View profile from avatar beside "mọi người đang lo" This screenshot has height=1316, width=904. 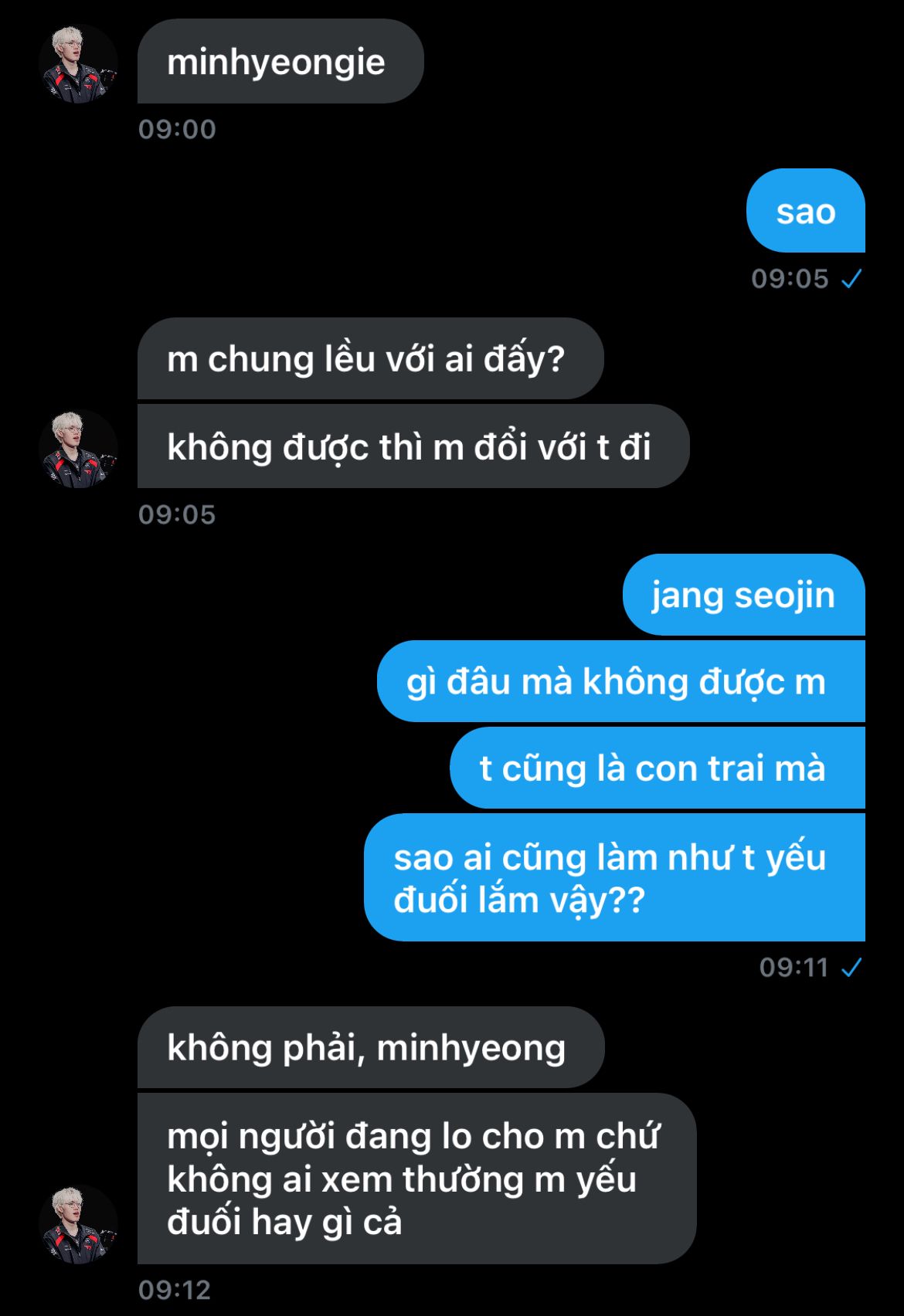[78, 1224]
